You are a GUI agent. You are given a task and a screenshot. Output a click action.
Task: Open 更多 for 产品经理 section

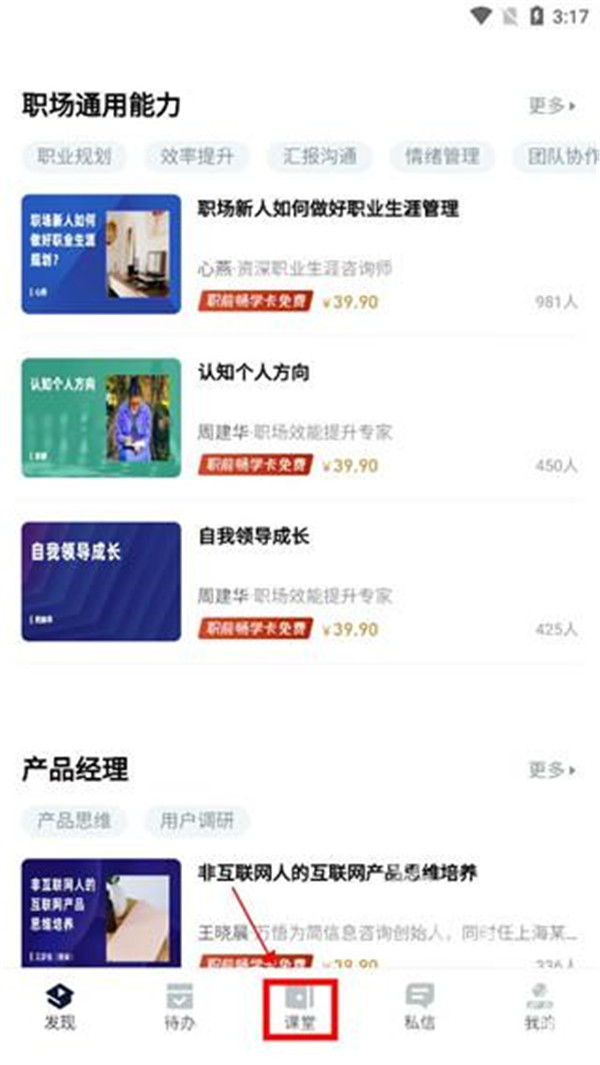coord(552,770)
